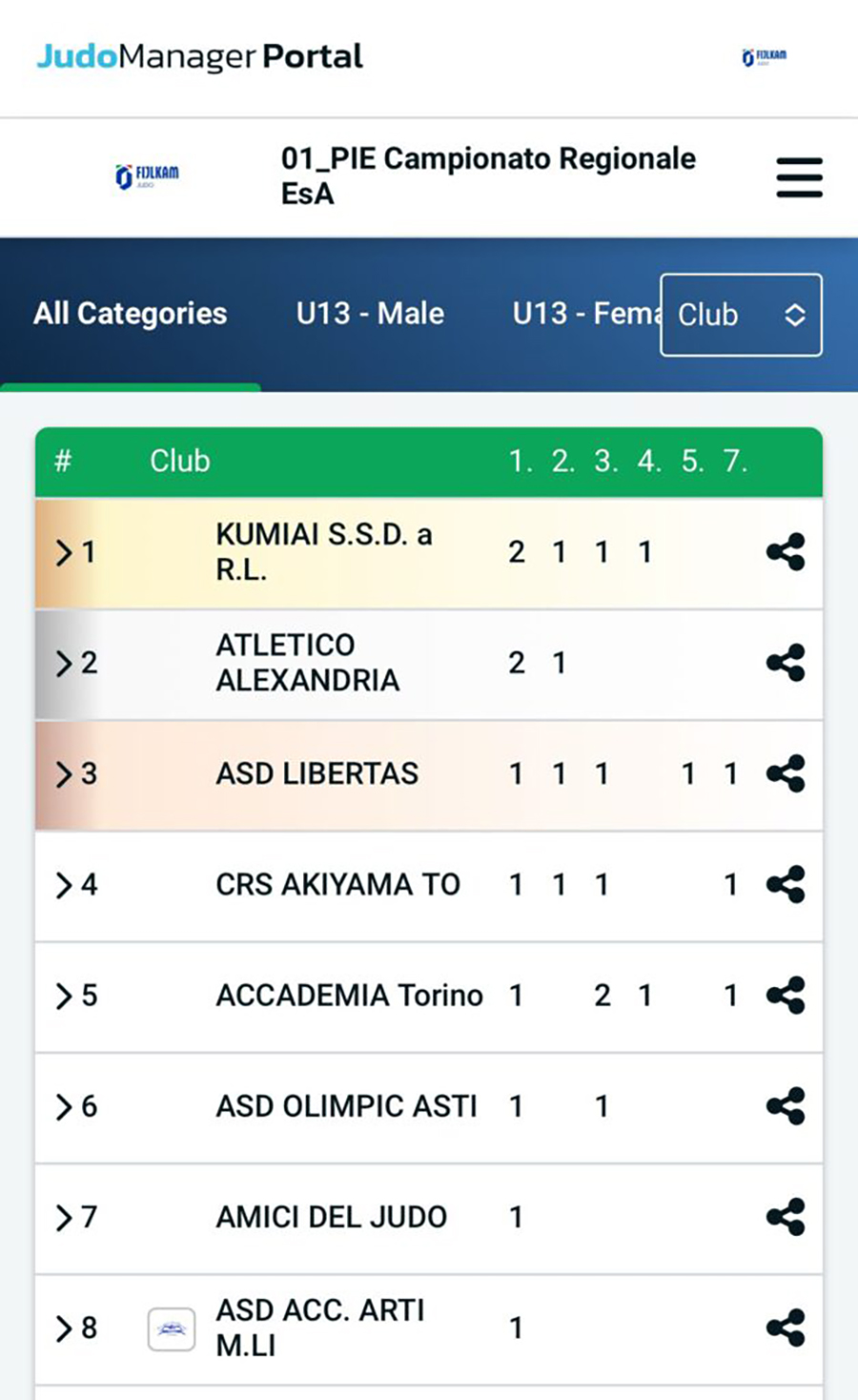
Task: Expand rank 1 KUMIAI row chevron
Action: coord(64,552)
